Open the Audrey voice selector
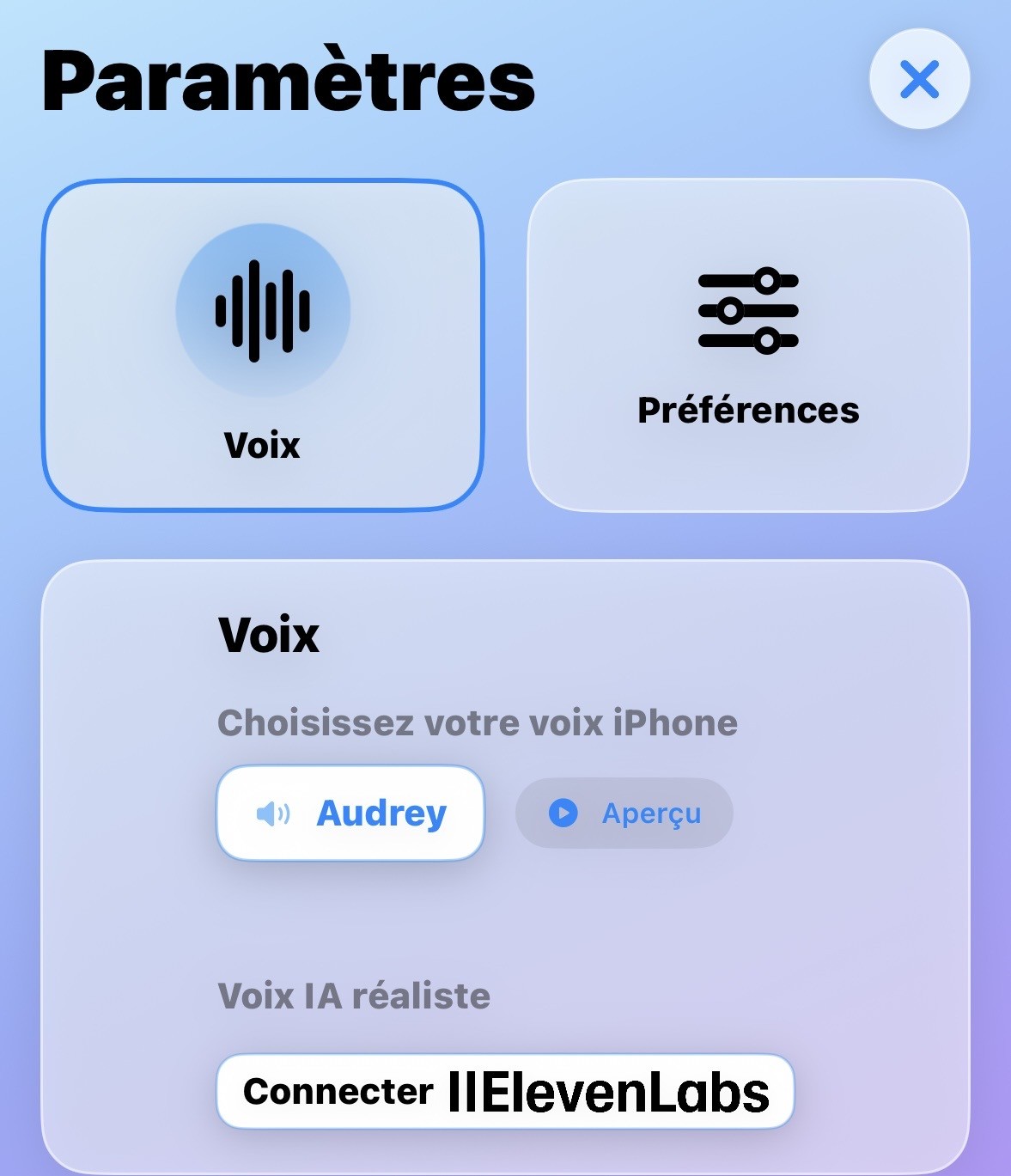This screenshot has height=1176, width=1011. tap(350, 812)
